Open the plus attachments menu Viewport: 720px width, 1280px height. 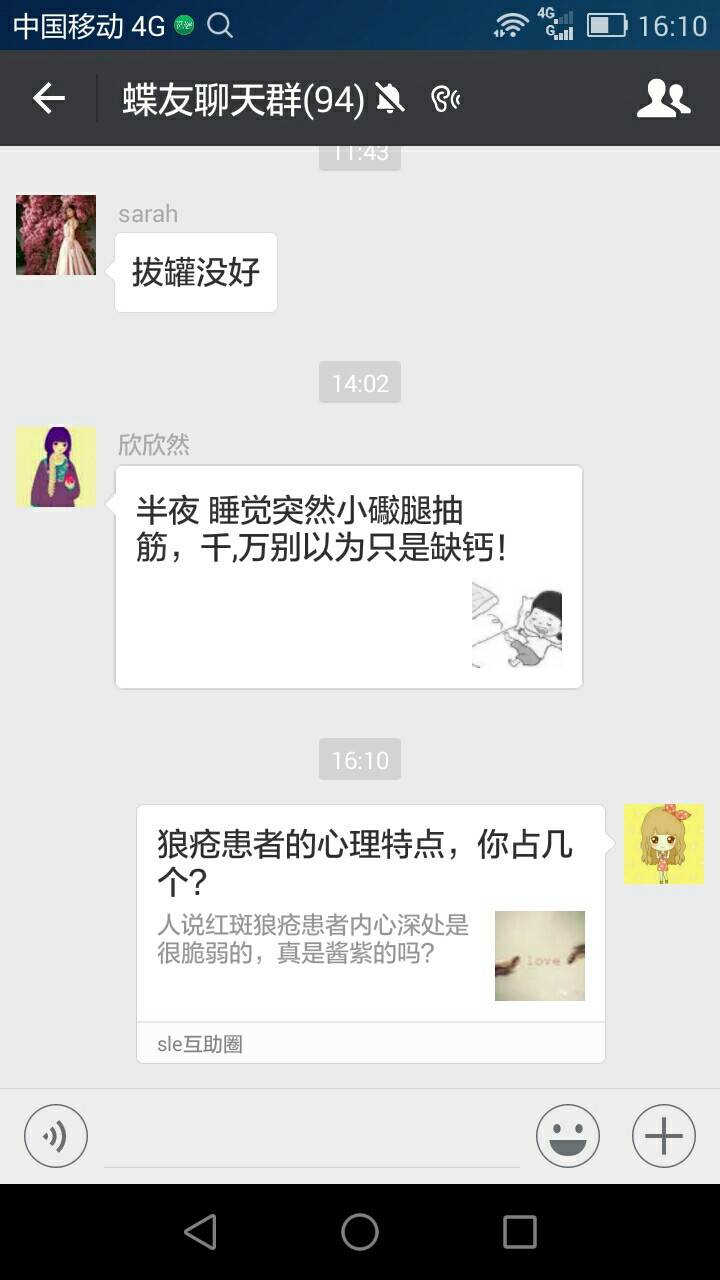(663, 1136)
